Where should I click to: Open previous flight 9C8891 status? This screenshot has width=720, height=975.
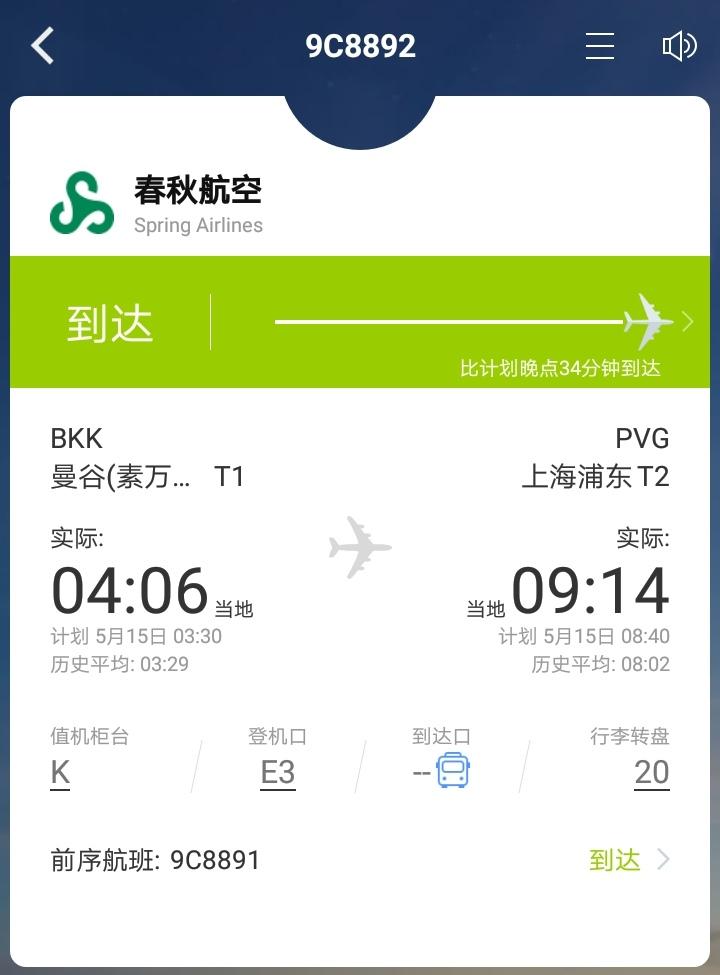tap(360, 860)
